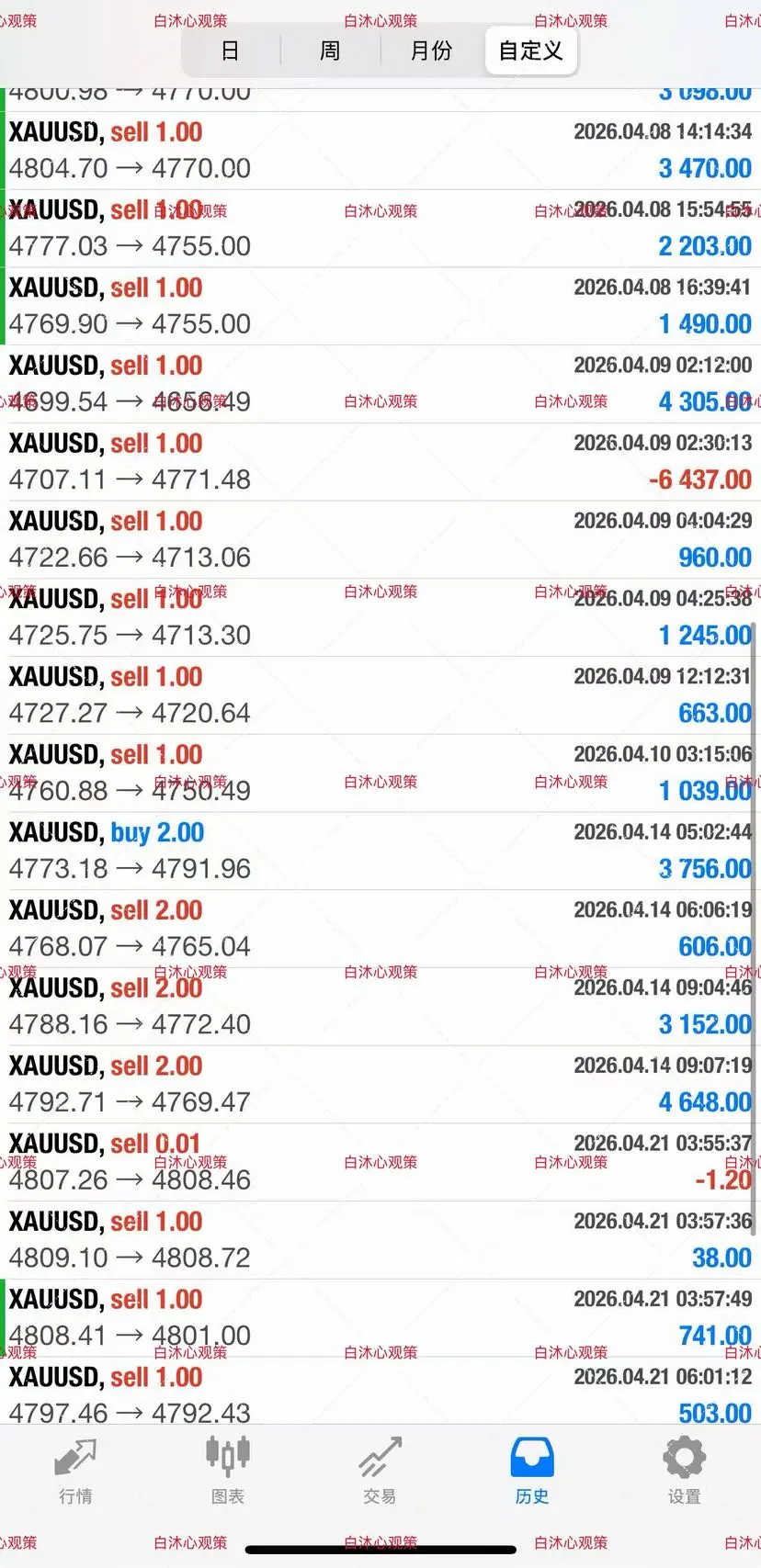Select the 周 period filter

pyautogui.click(x=330, y=51)
